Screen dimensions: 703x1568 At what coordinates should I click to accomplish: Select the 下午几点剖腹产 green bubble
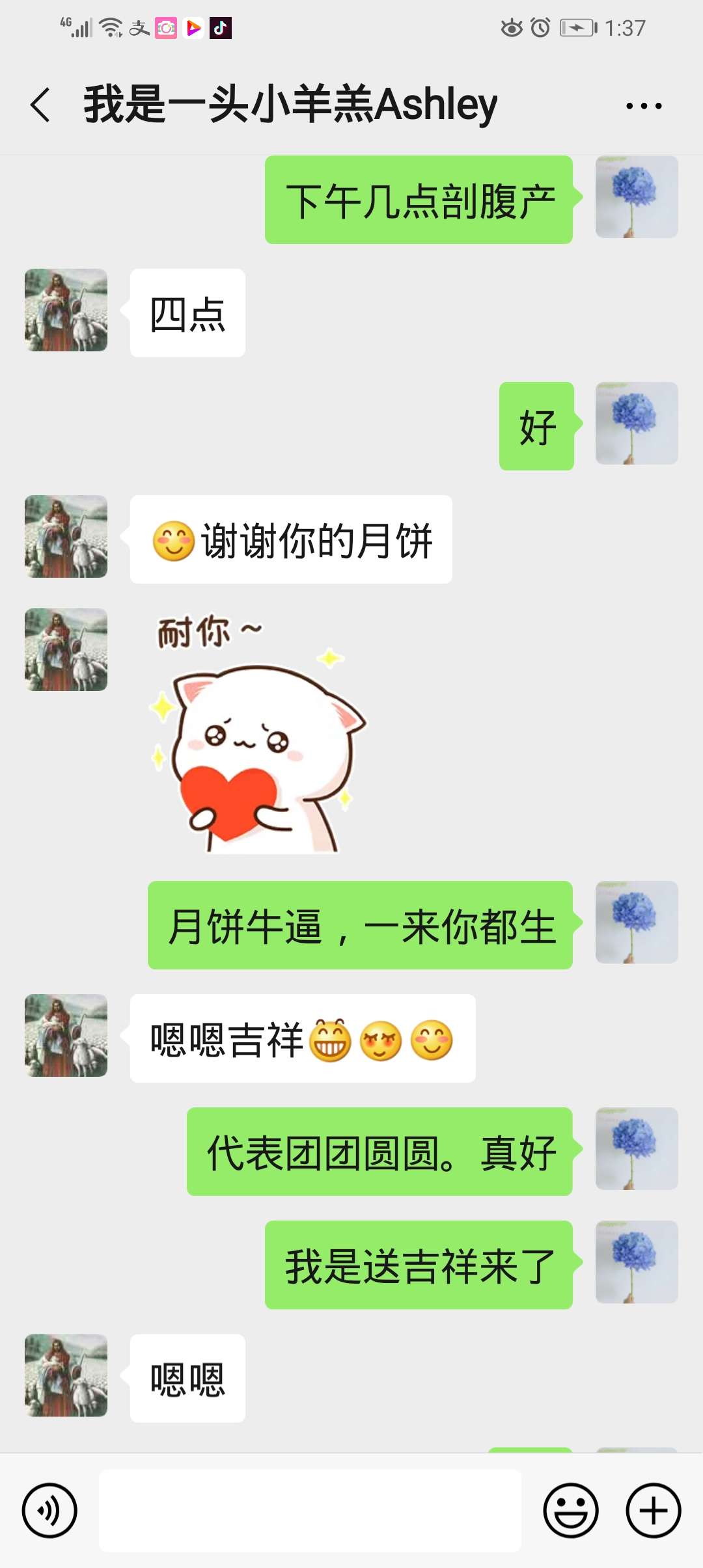pos(419,198)
